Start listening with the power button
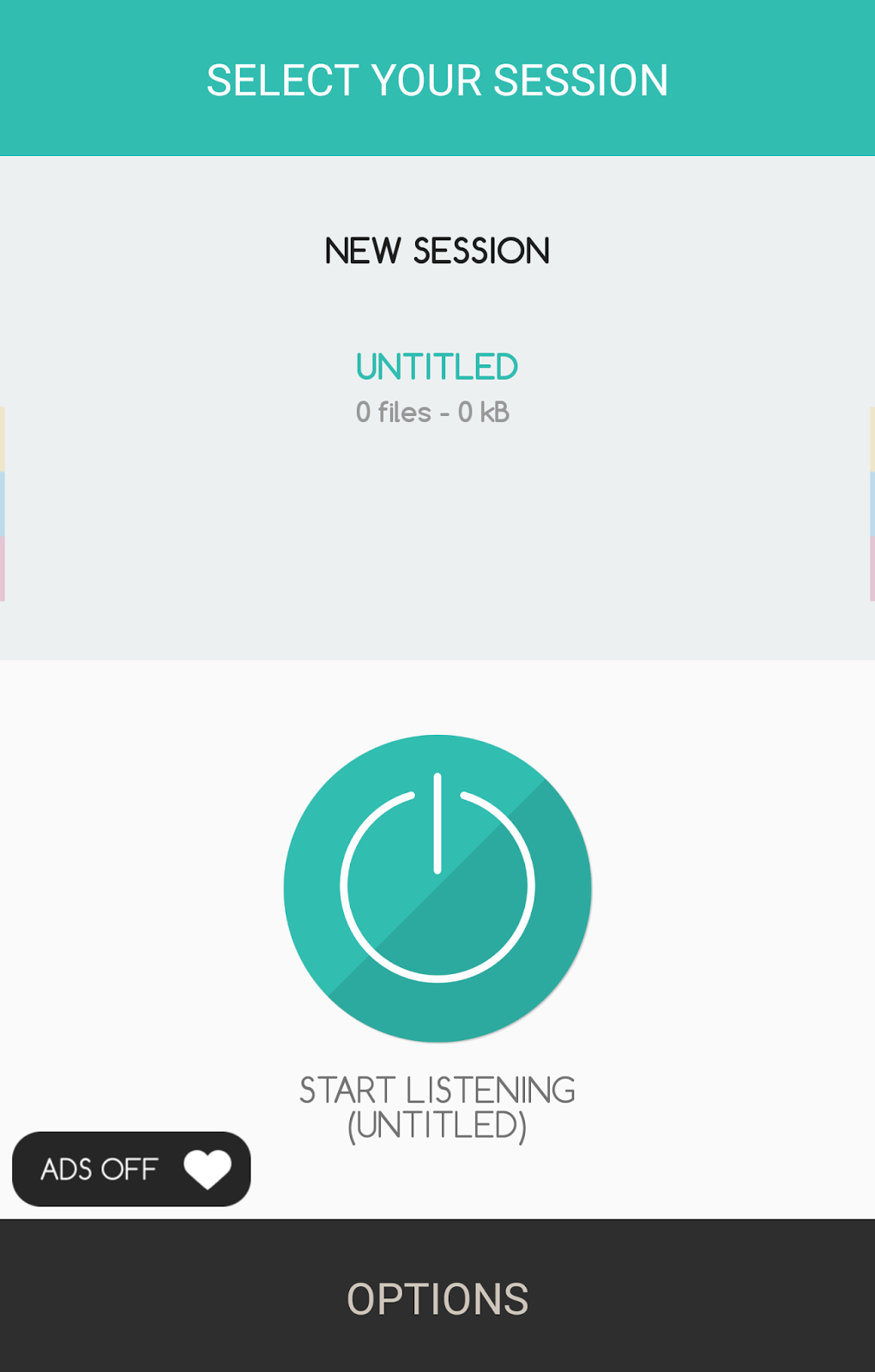This screenshot has width=875, height=1372. [437, 888]
